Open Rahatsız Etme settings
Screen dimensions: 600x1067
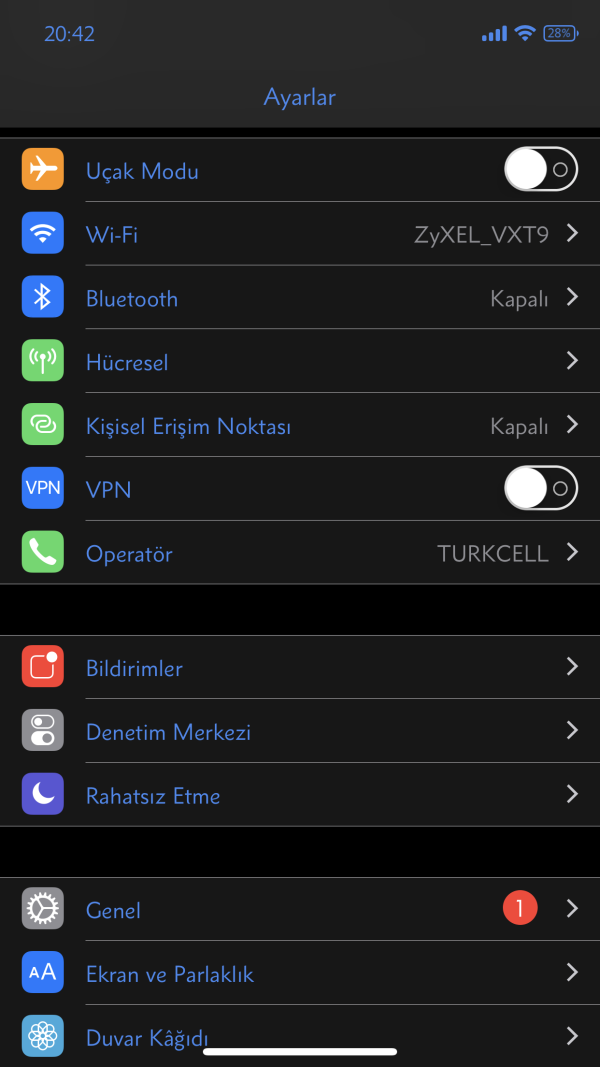click(x=300, y=795)
